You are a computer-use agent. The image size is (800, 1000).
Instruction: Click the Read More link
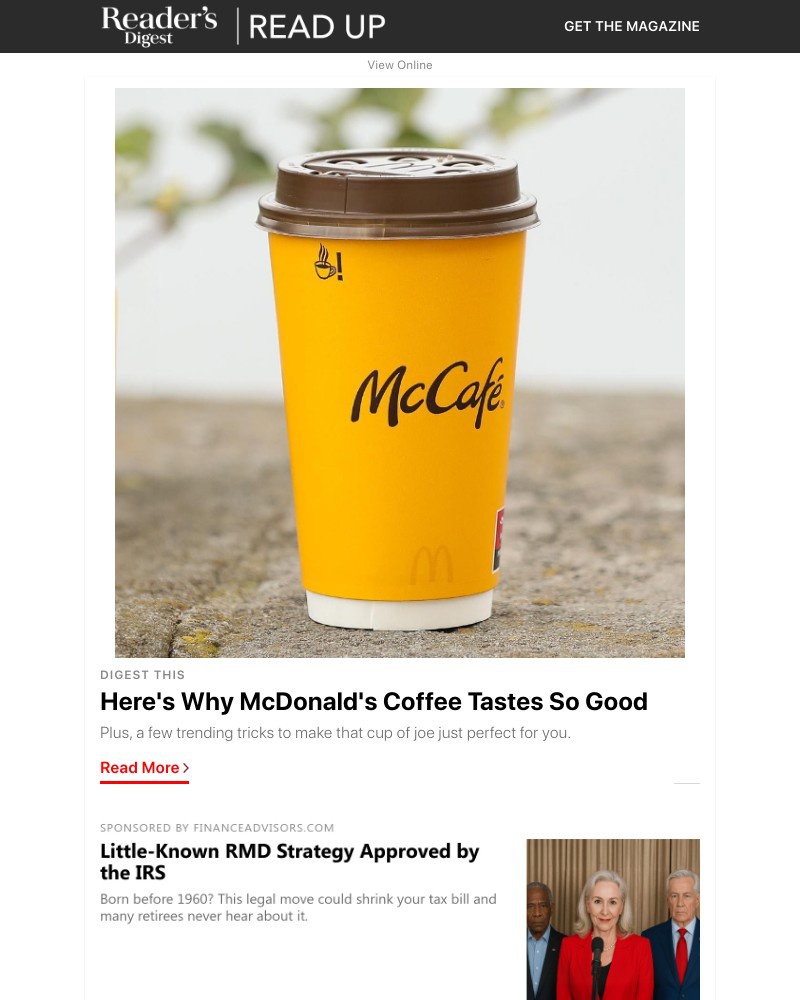(140, 767)
